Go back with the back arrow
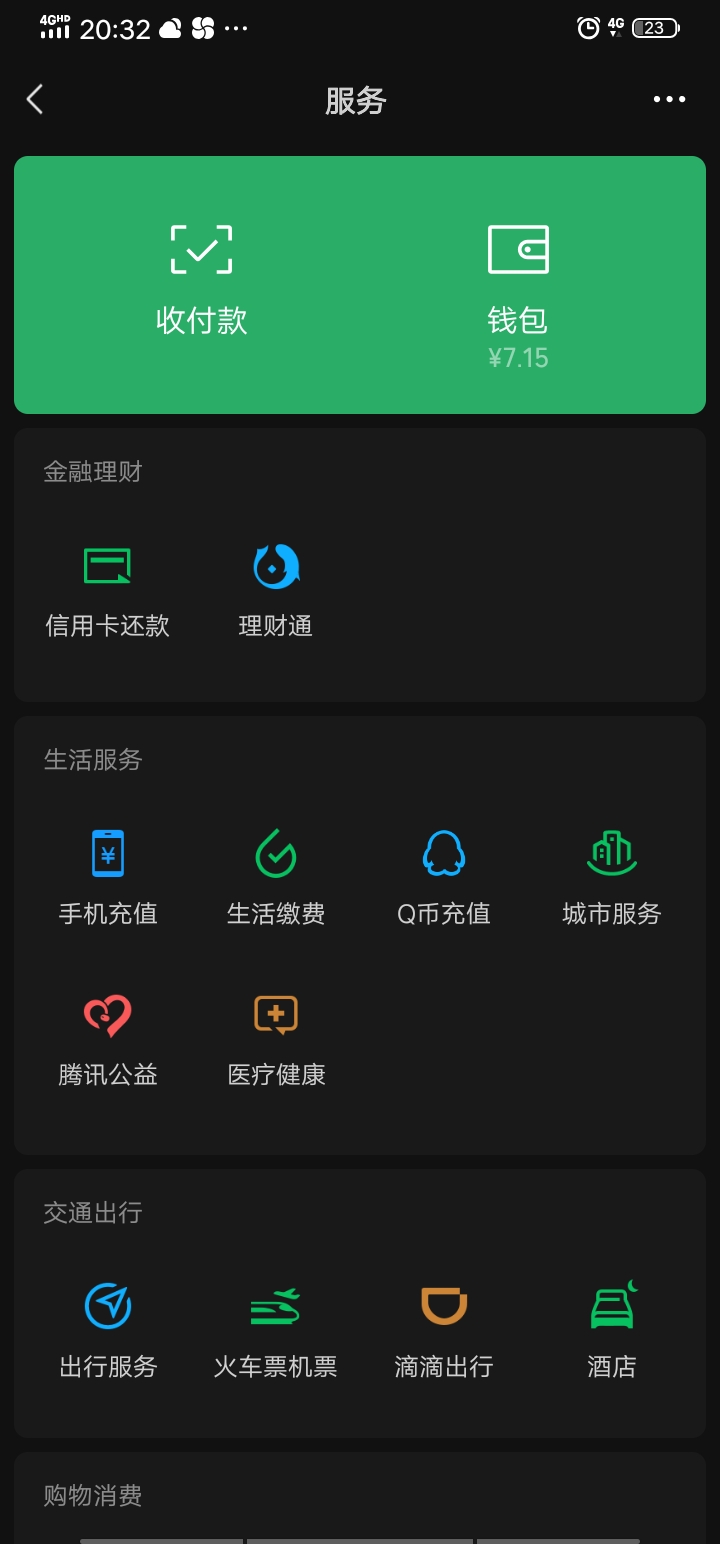 pos(35,99)
